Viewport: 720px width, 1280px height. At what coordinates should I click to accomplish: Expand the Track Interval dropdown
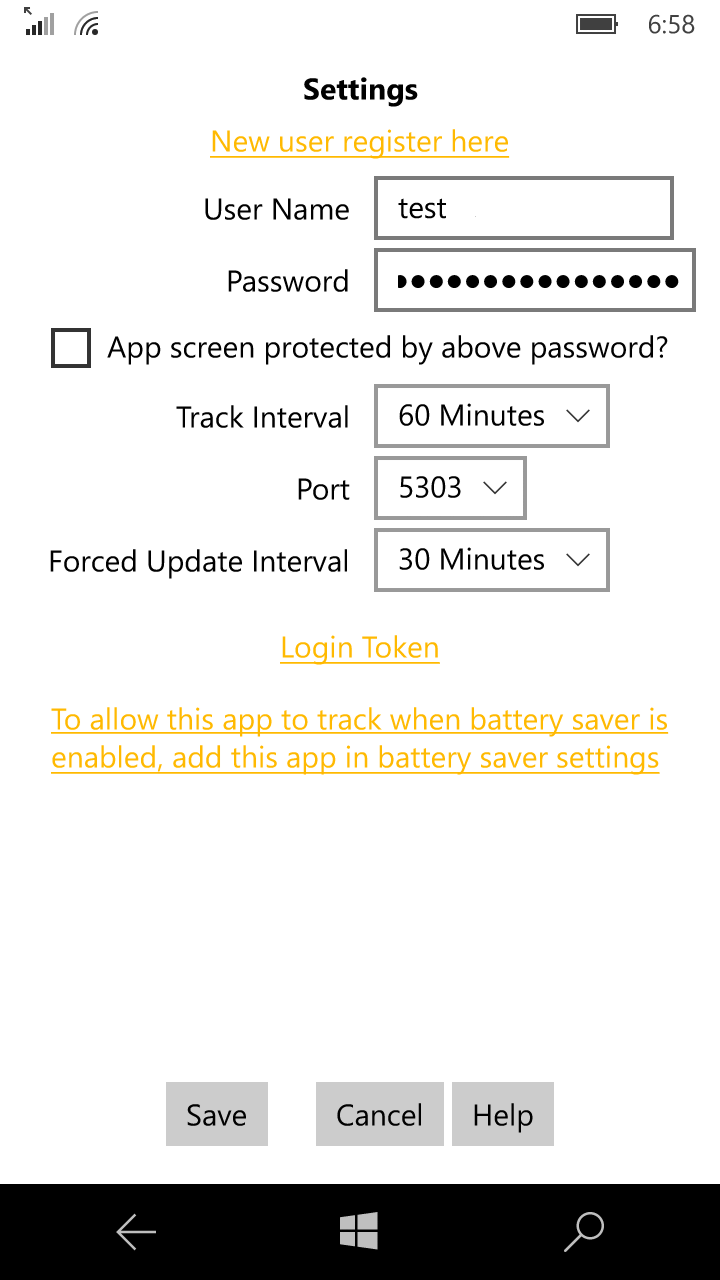(x=491, y=416)
